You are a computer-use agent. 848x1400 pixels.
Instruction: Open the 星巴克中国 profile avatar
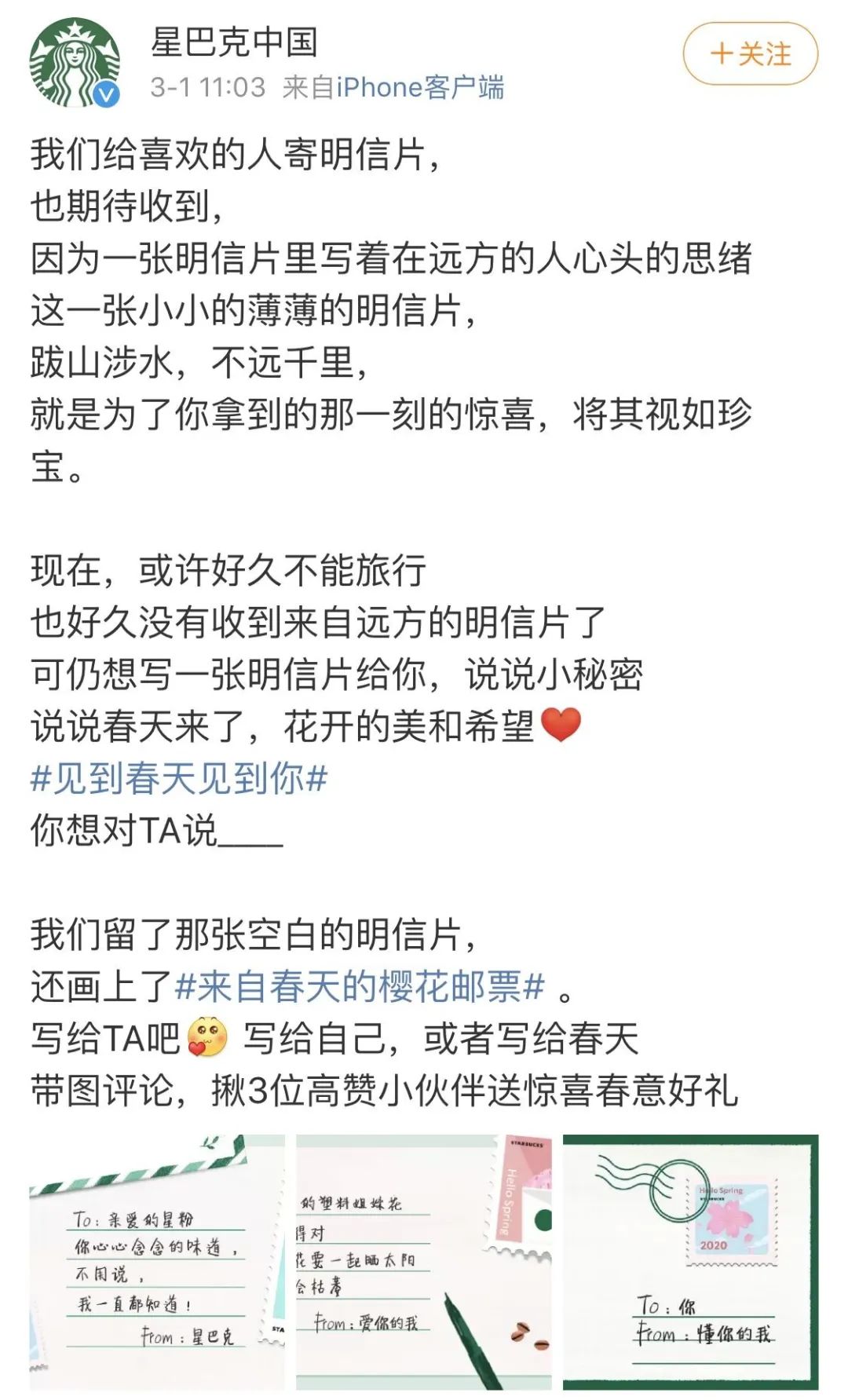point(75,63)
